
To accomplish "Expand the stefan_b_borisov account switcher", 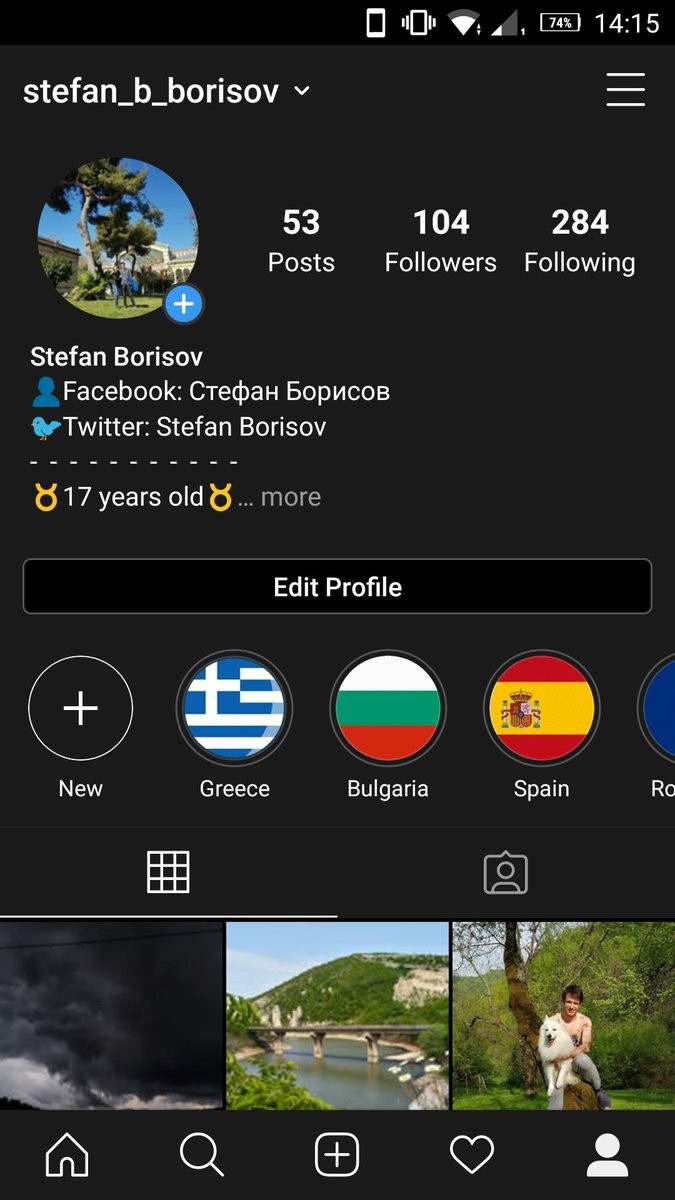I will coord(301,91).
